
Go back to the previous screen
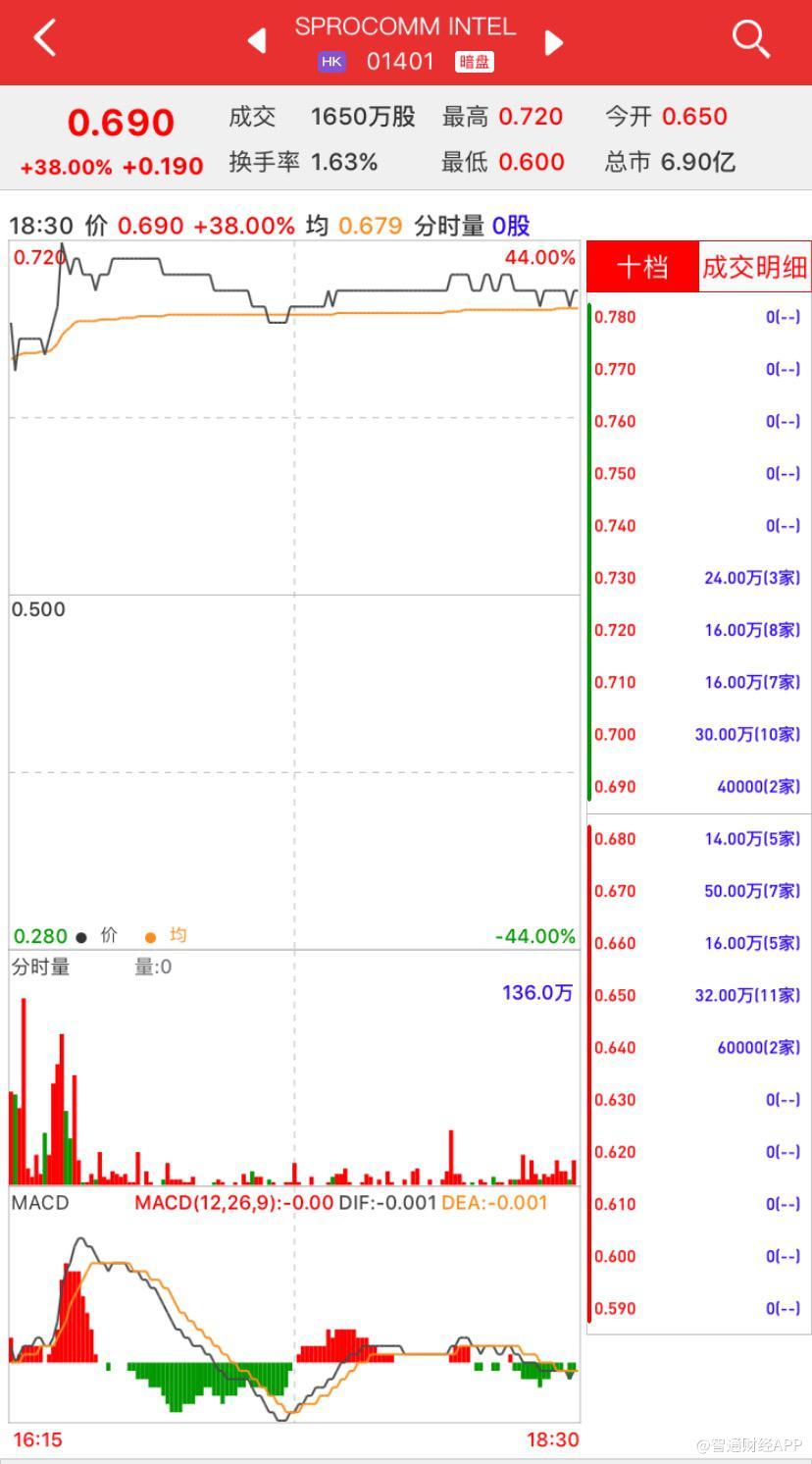[x=45, y=39]
